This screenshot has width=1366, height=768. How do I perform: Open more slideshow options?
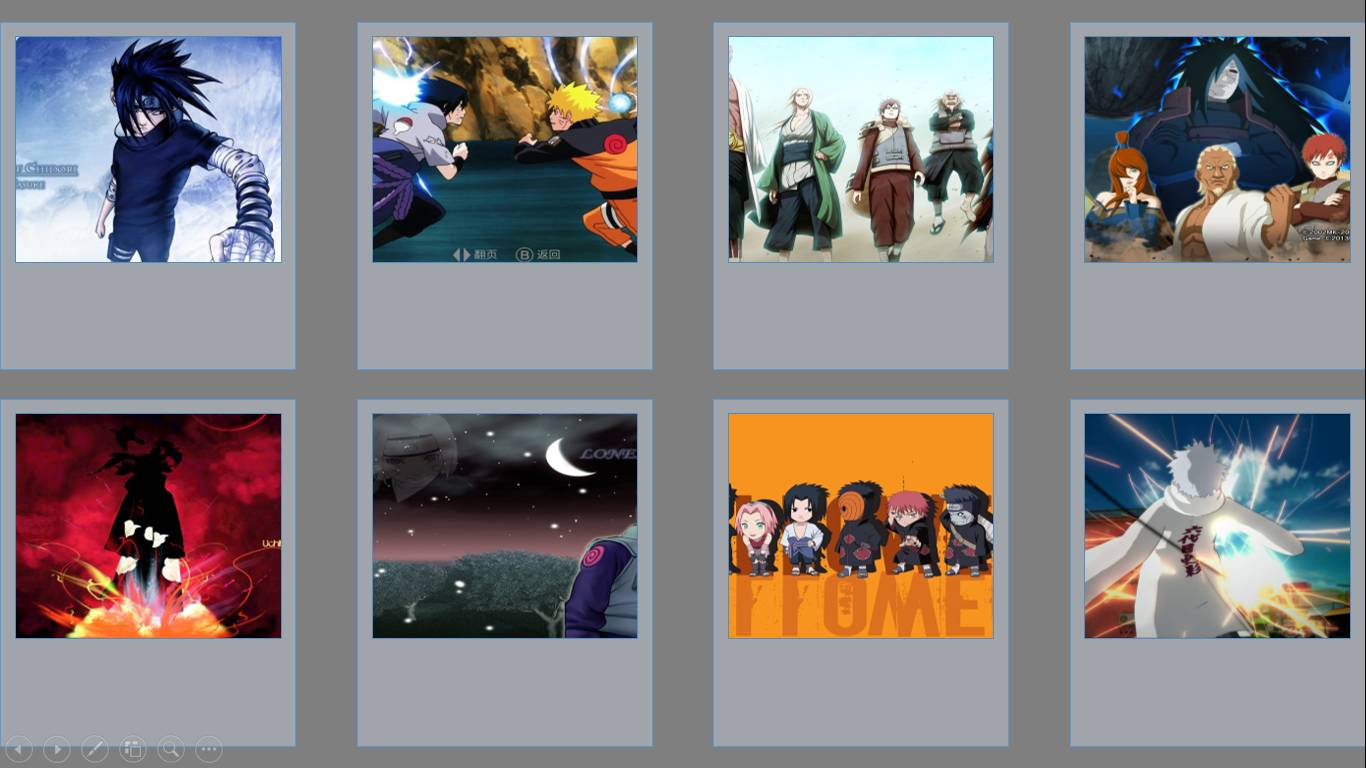click(x=208, y=749)
